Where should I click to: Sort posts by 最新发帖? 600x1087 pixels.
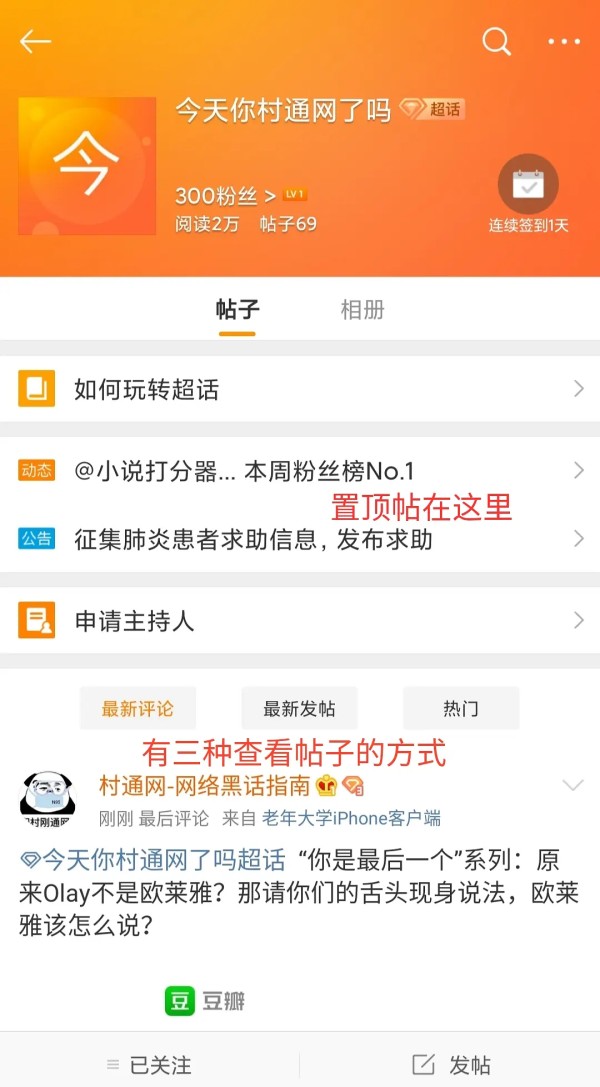pos(299,708)
